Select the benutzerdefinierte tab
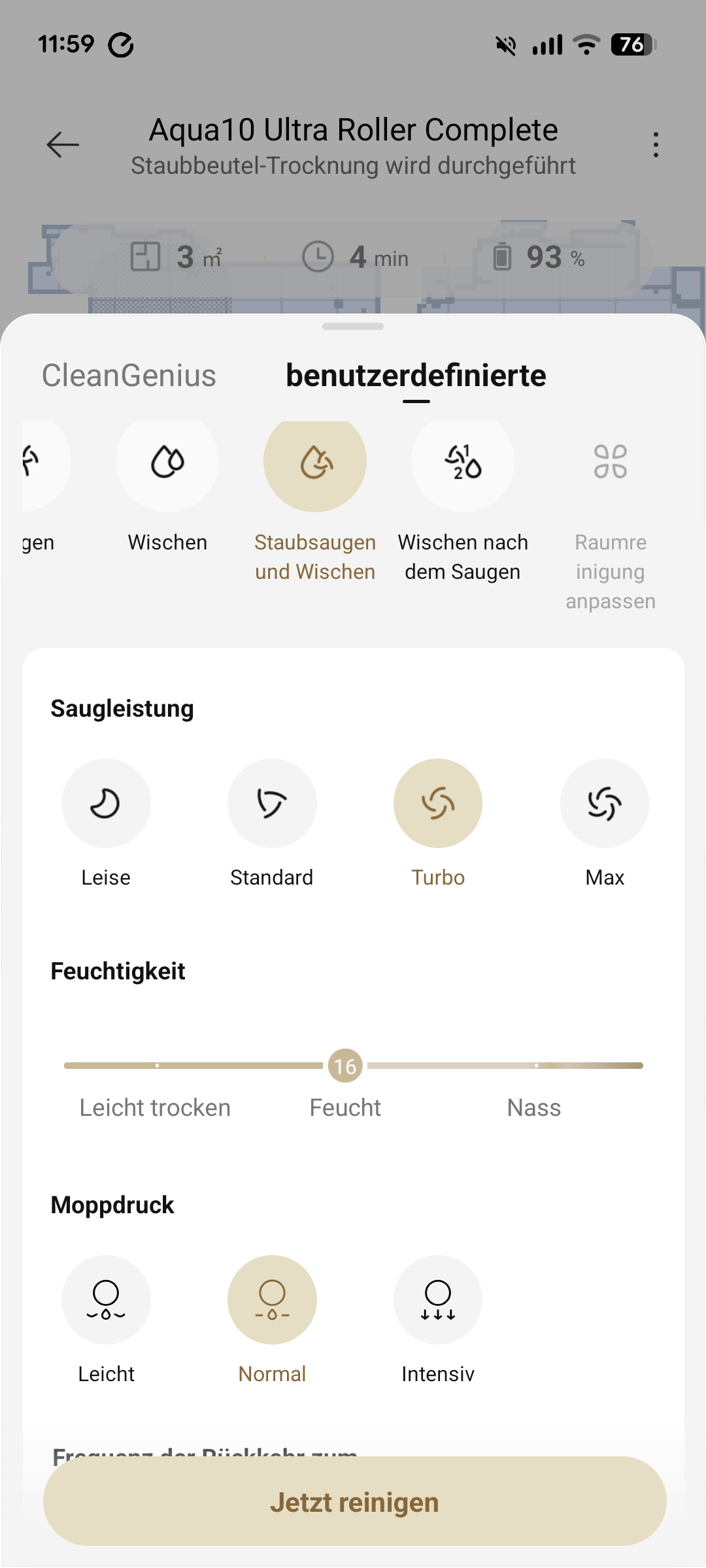Image resolution: width=706 pixels, height=1568 pixels. (x=416, y=376)
